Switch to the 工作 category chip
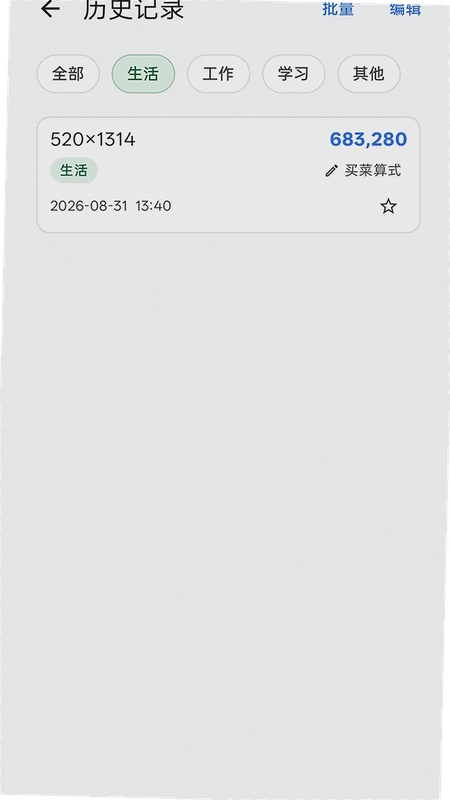 click(218, 74)
